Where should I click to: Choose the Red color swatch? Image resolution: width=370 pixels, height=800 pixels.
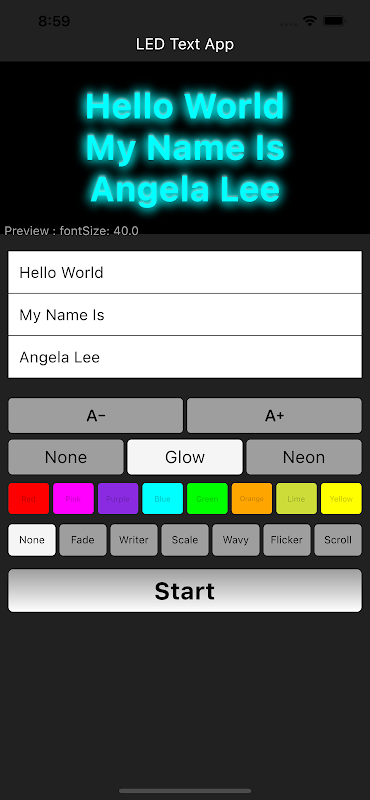29,498
